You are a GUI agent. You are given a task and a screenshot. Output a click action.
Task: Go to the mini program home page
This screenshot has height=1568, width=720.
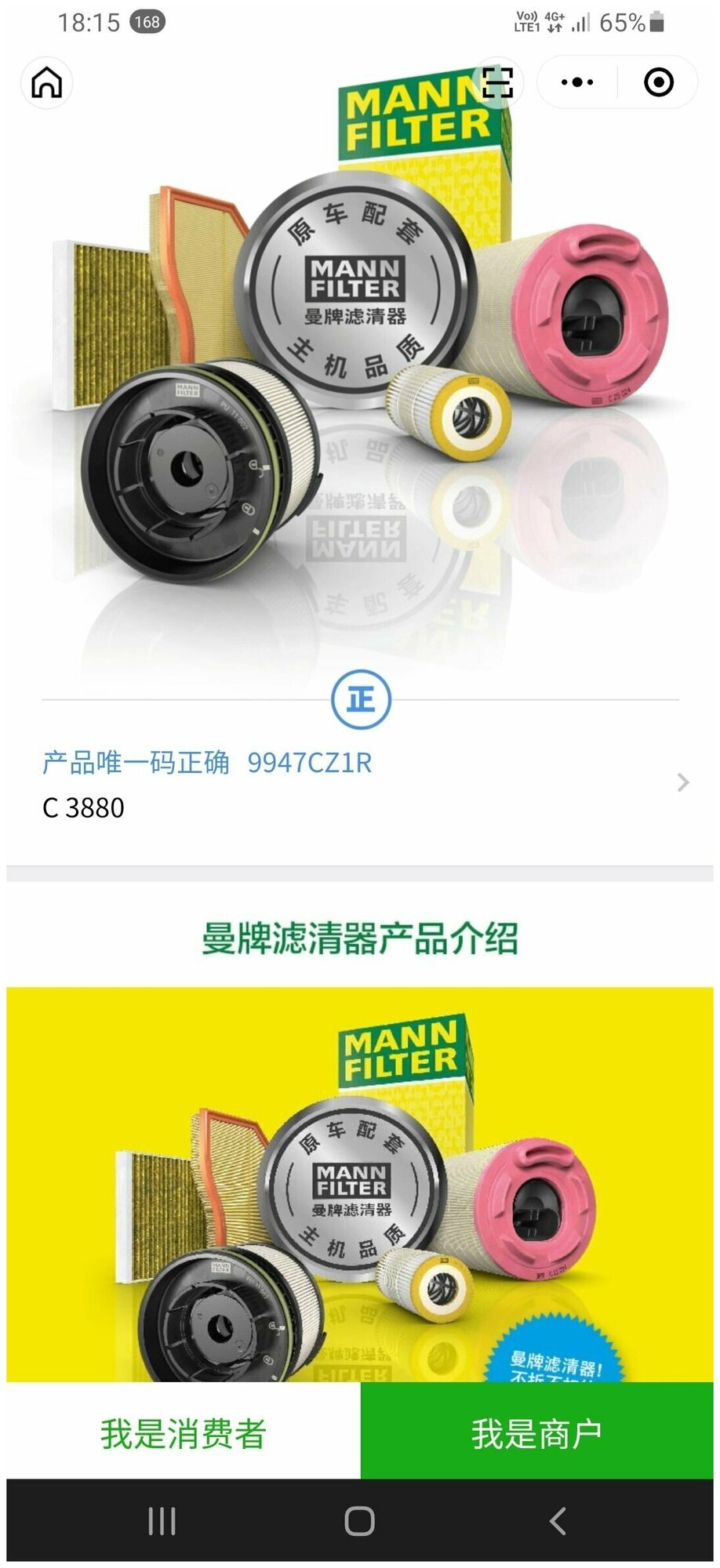47,82
